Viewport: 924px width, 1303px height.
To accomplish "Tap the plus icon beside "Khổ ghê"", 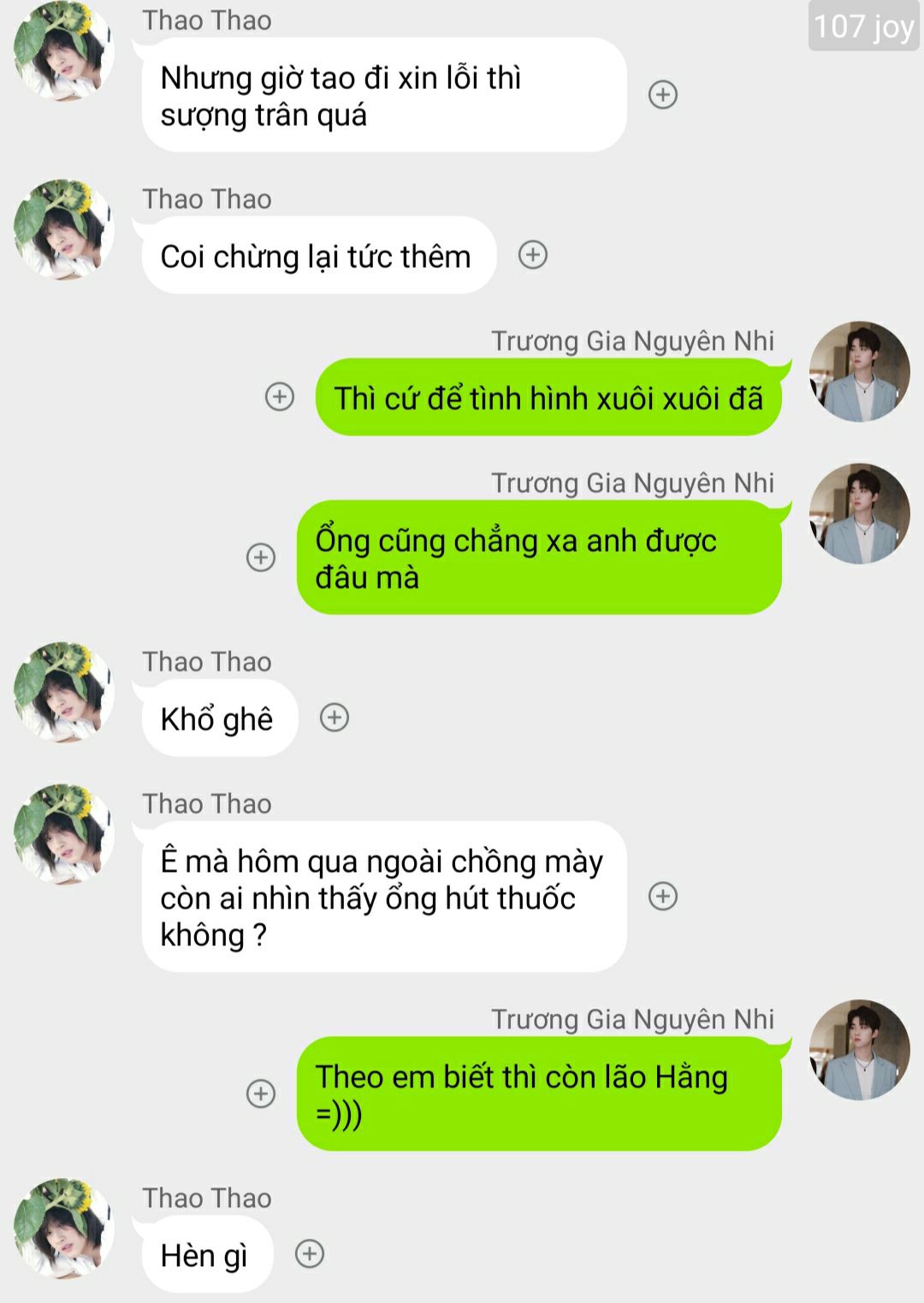I will 335,718.
